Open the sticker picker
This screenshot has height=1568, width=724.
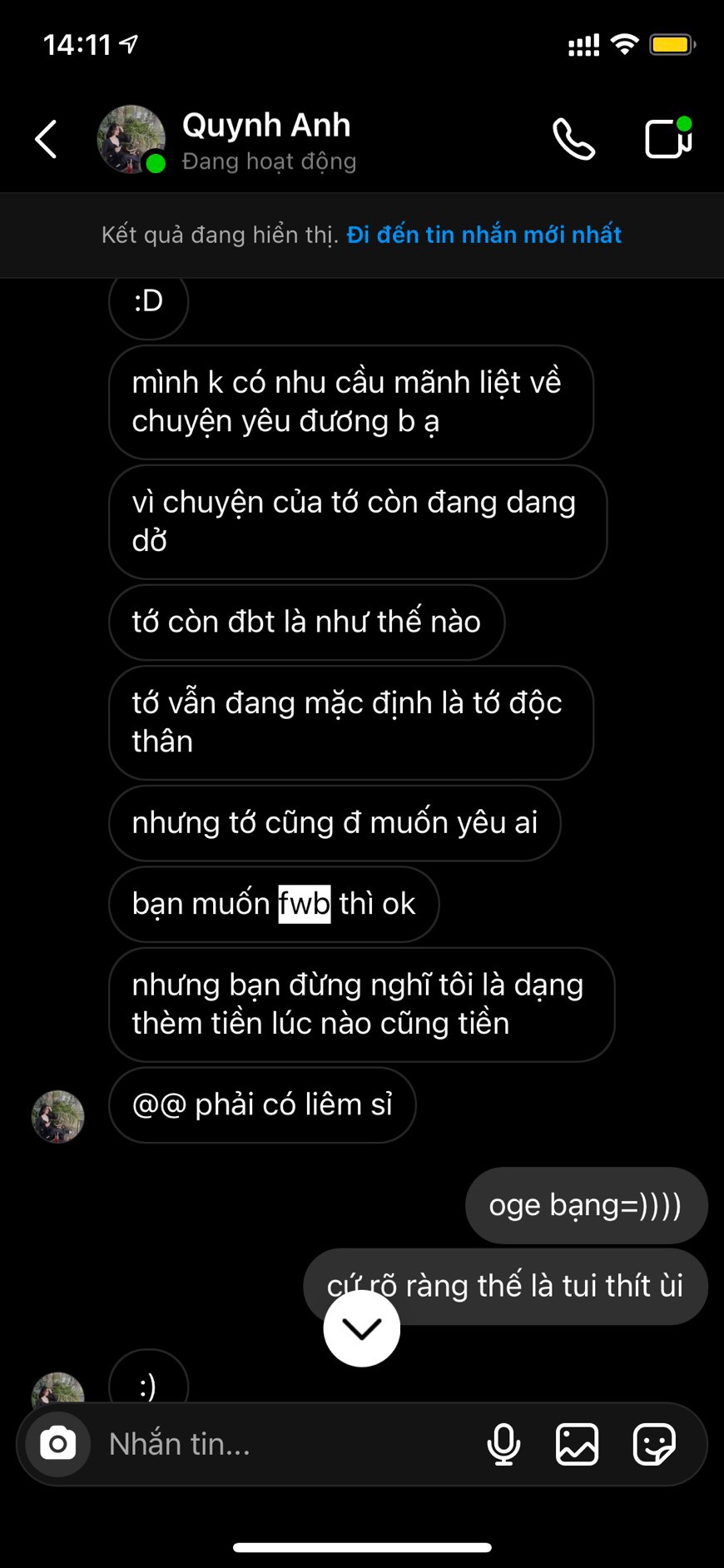654,1444
